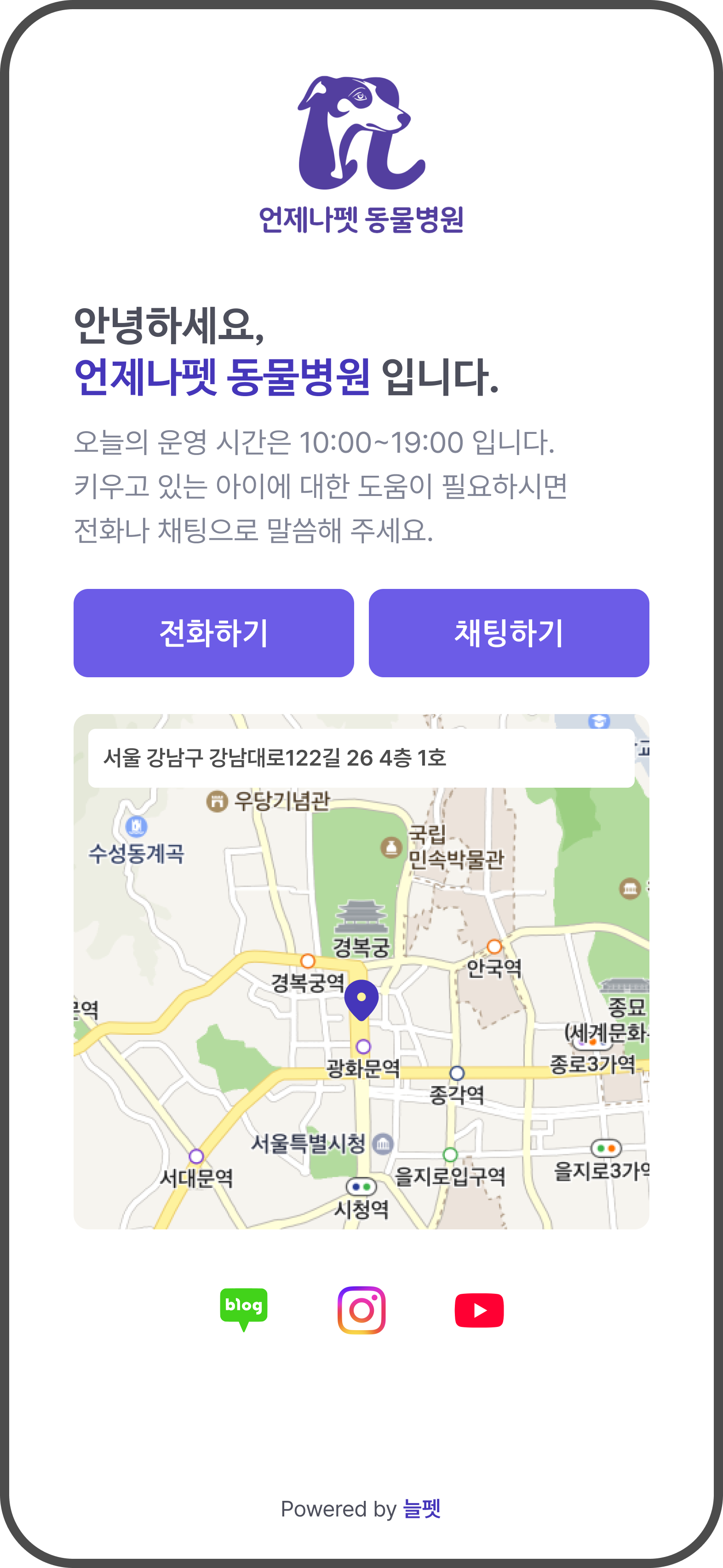723x1568 pixels.
Task: Visit the YouTube channel icon
Action: (479, 1310)
